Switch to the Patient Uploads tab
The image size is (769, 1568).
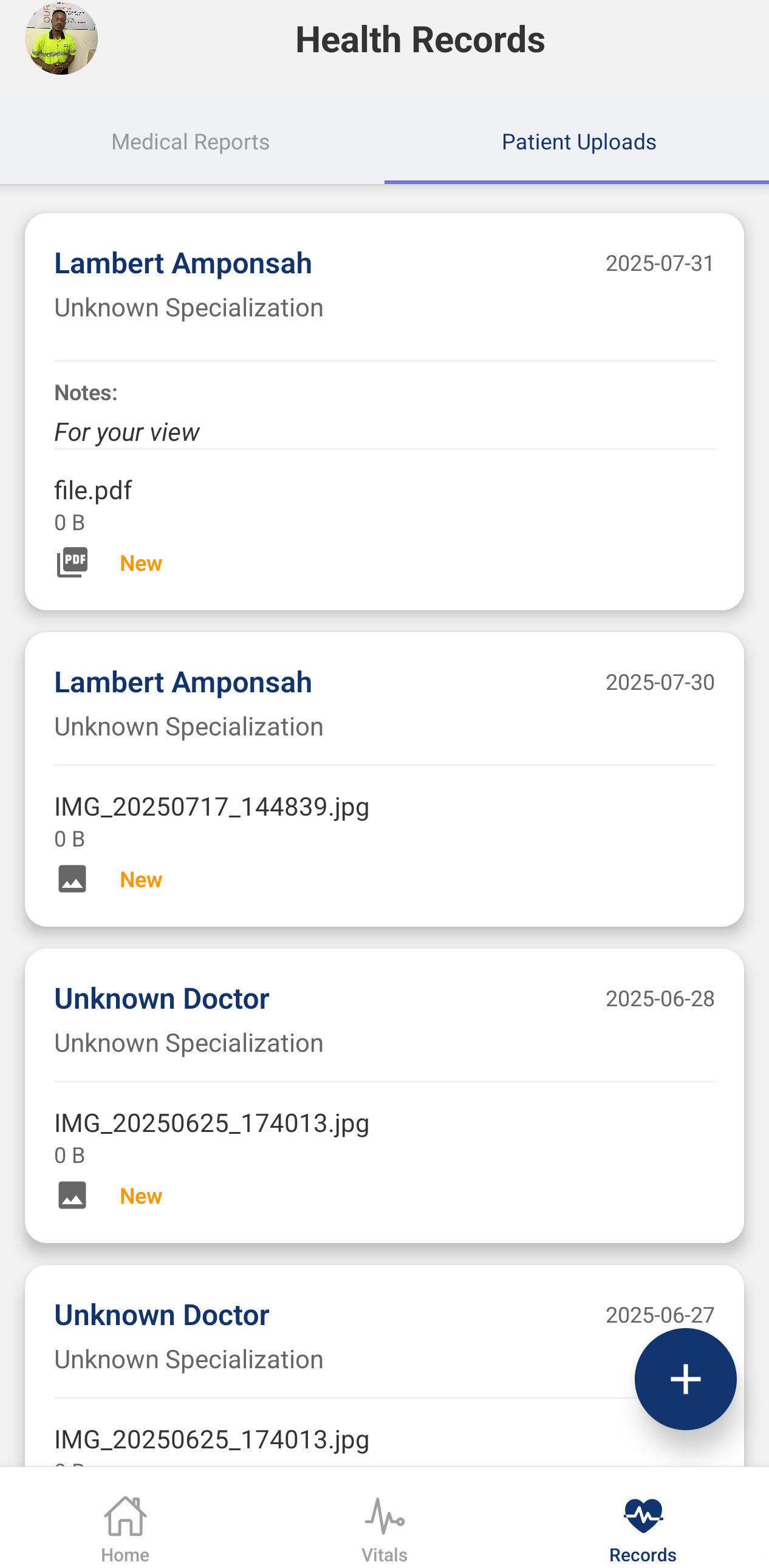578,141
